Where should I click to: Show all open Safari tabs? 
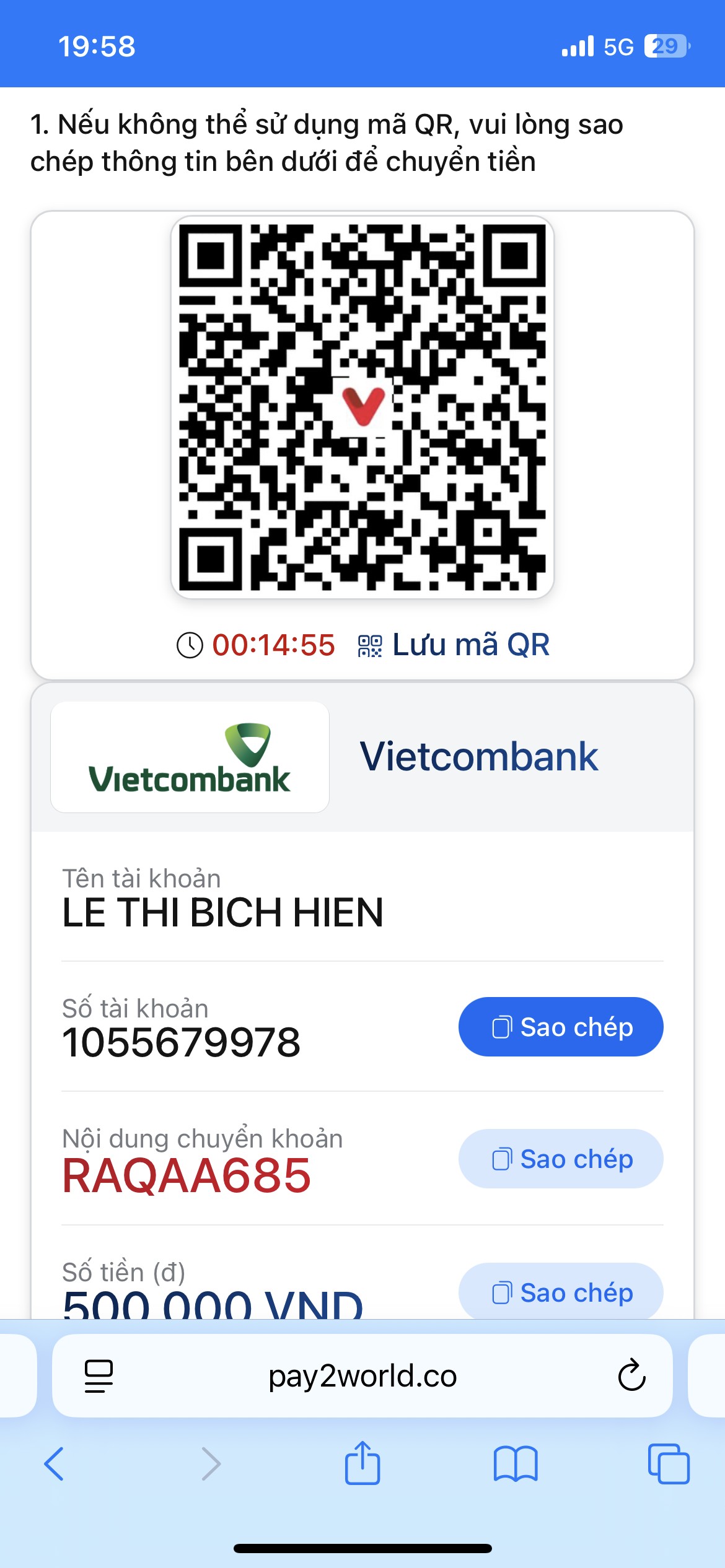tap(669, 1464)
